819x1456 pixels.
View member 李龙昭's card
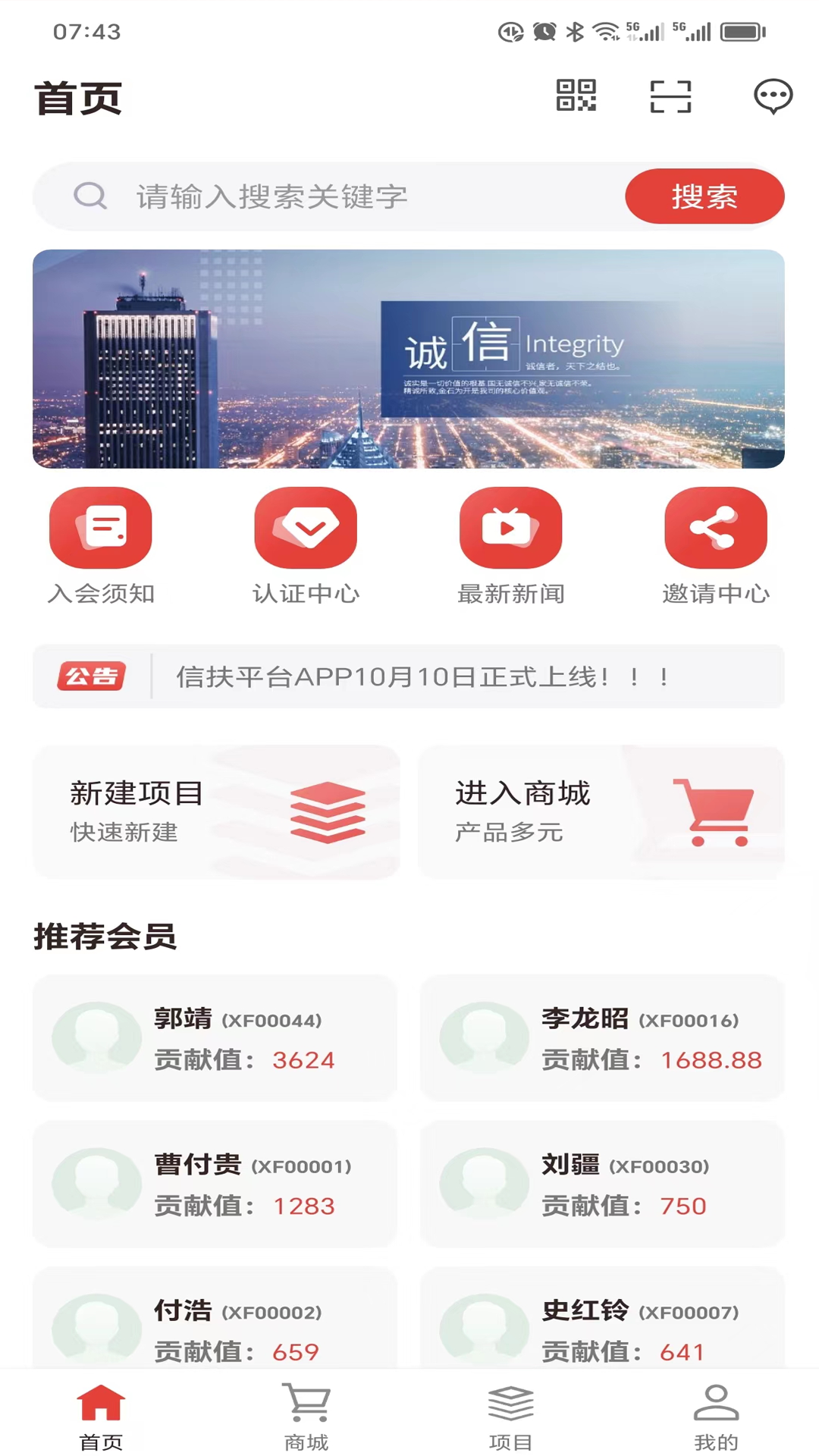point(602,1037)
